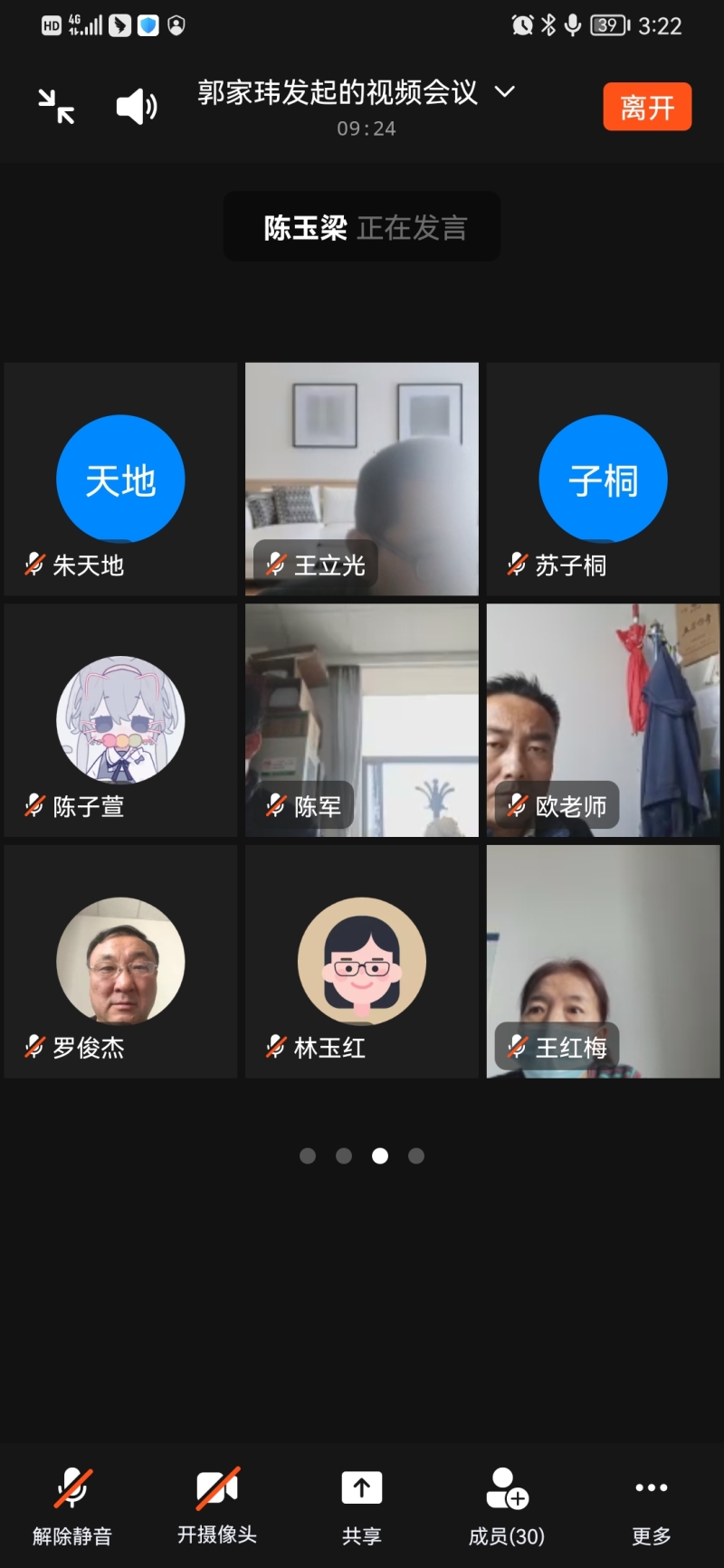Viewport: 724px width, 1568px height.
Task: Expand the meeting title dropdown
Action: point(505,92)
